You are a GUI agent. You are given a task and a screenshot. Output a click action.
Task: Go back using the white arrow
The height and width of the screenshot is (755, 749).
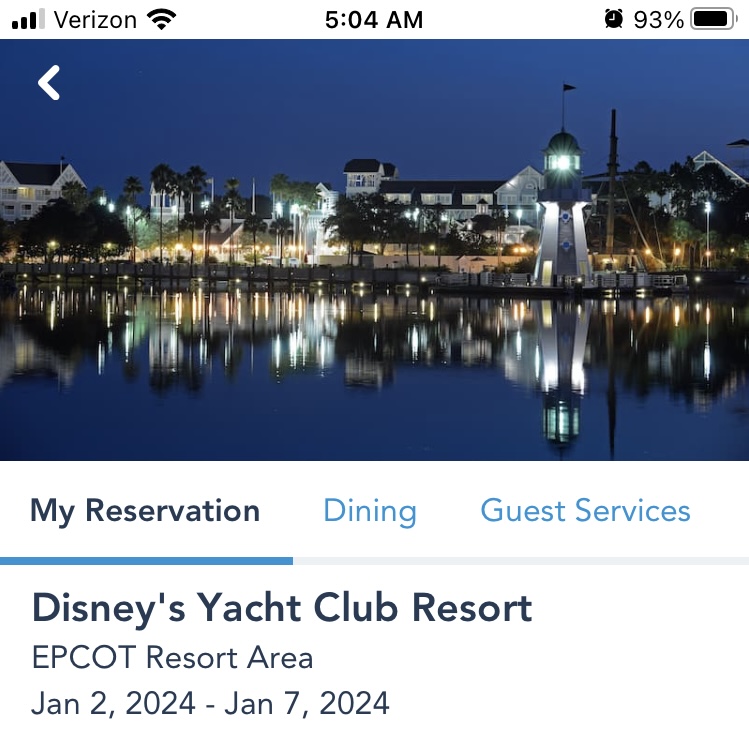[x=49, y=83]
